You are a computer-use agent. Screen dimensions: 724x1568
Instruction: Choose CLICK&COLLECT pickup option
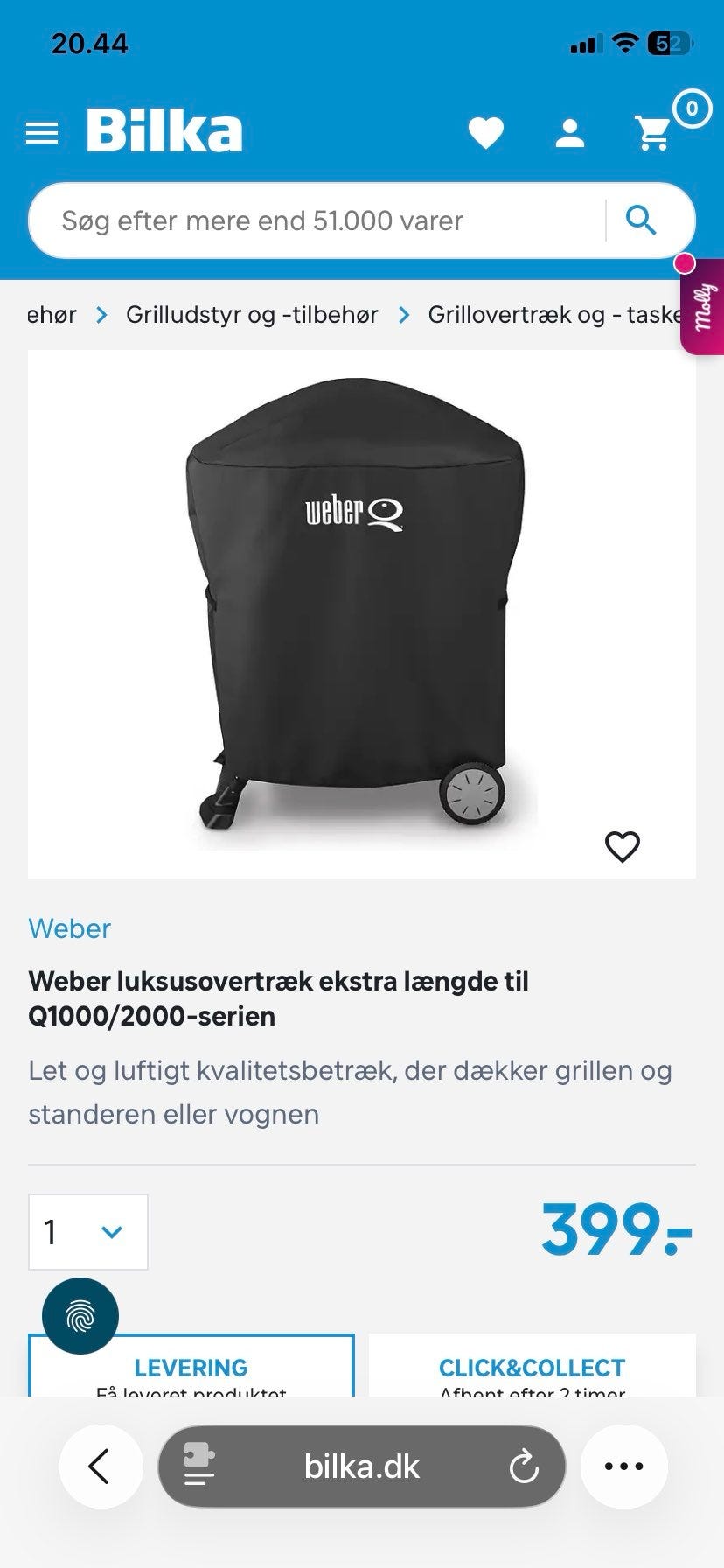coord(533,1367)
